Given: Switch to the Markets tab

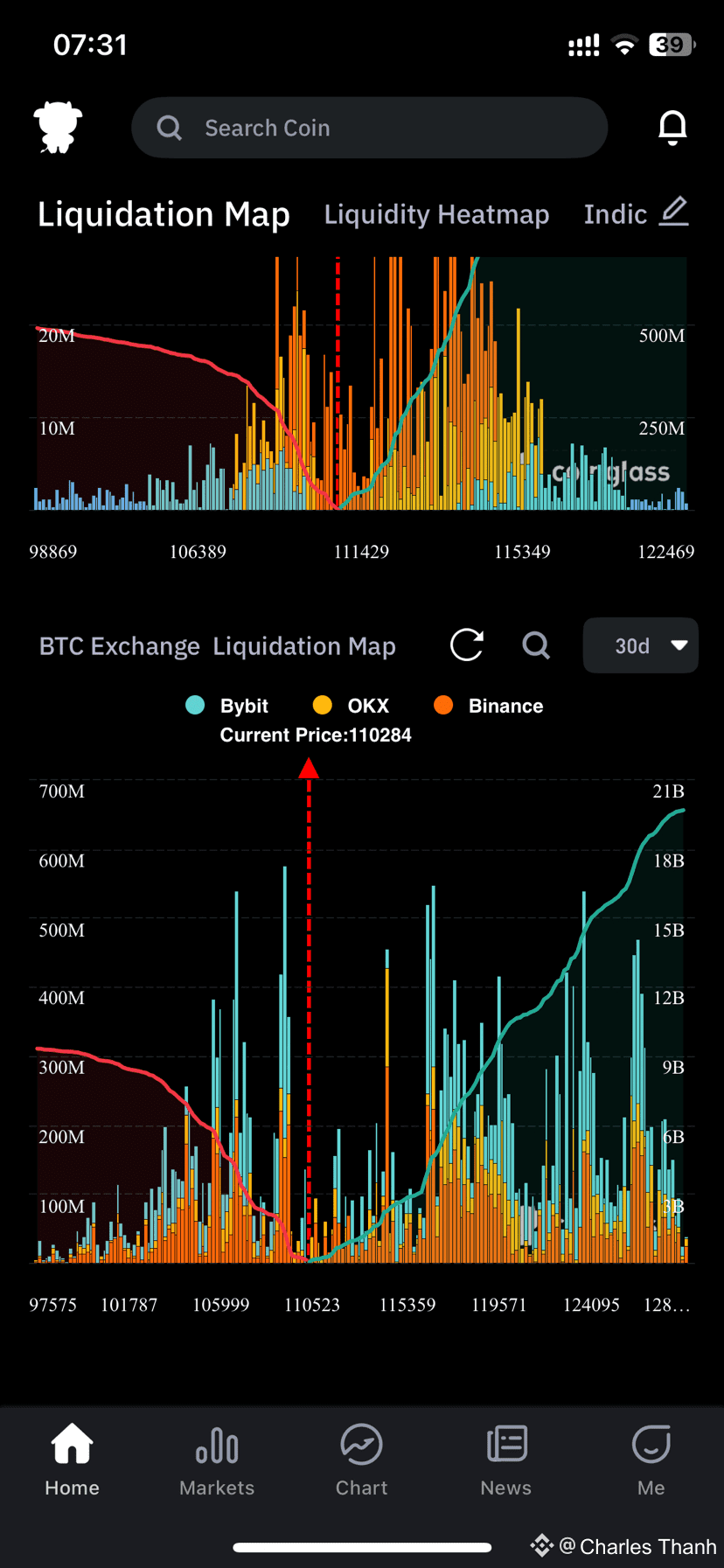Looking at the screenshot, I should (217, 1460).
